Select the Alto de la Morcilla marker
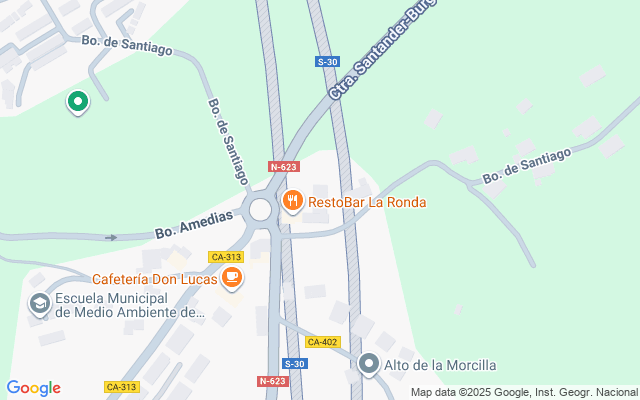This screenshot has height=400, width=640. pos(369,365)
